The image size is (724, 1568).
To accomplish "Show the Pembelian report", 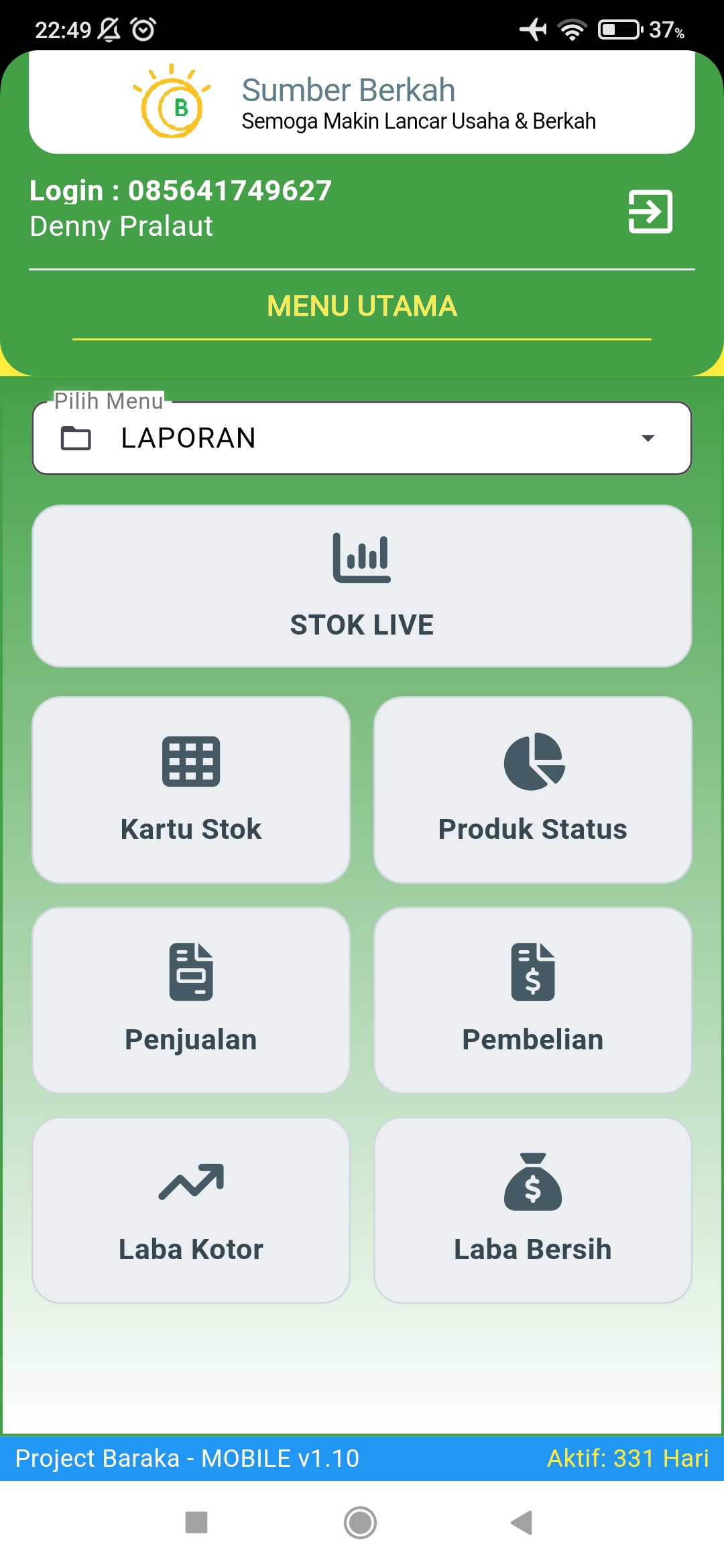I will pos(533,1000).
